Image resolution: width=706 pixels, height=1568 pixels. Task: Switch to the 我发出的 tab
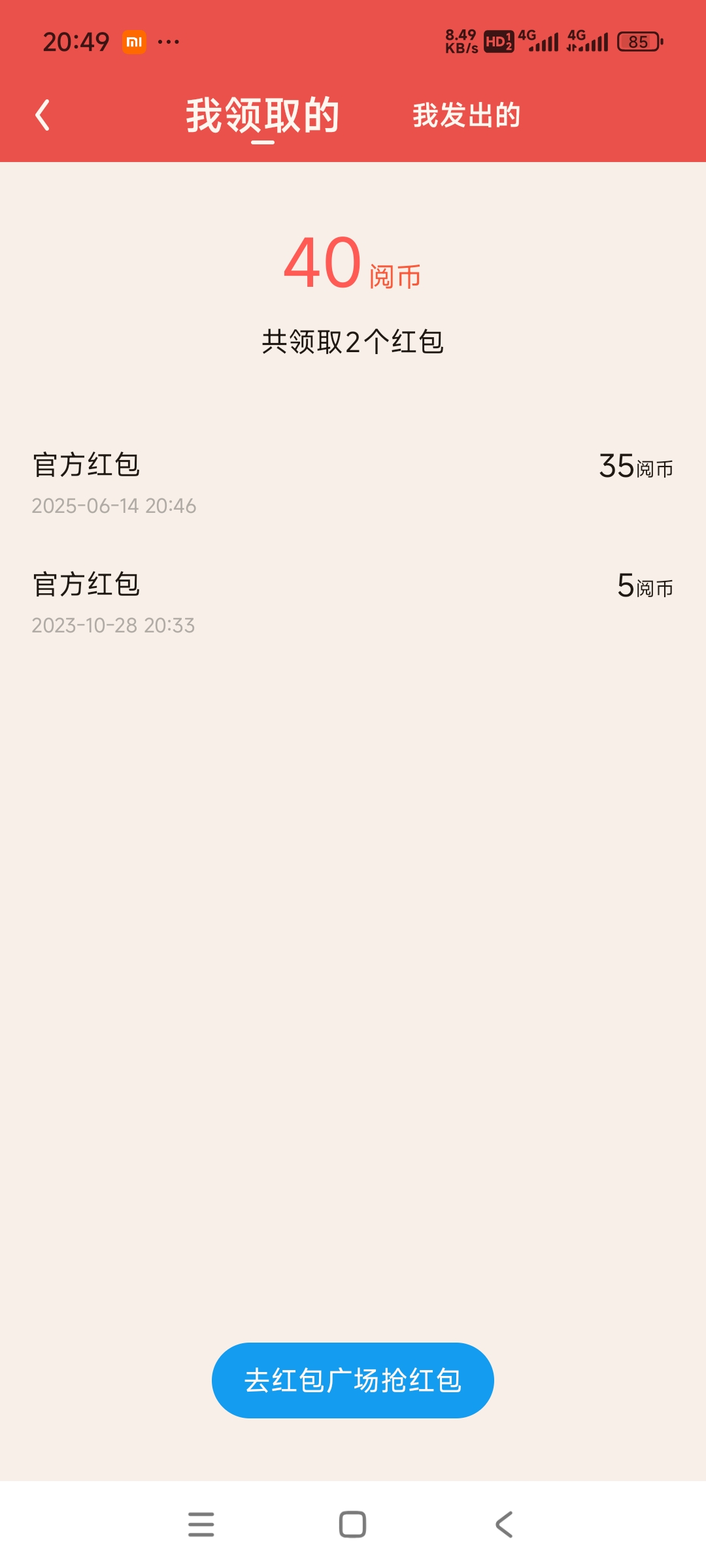[466, 115]
